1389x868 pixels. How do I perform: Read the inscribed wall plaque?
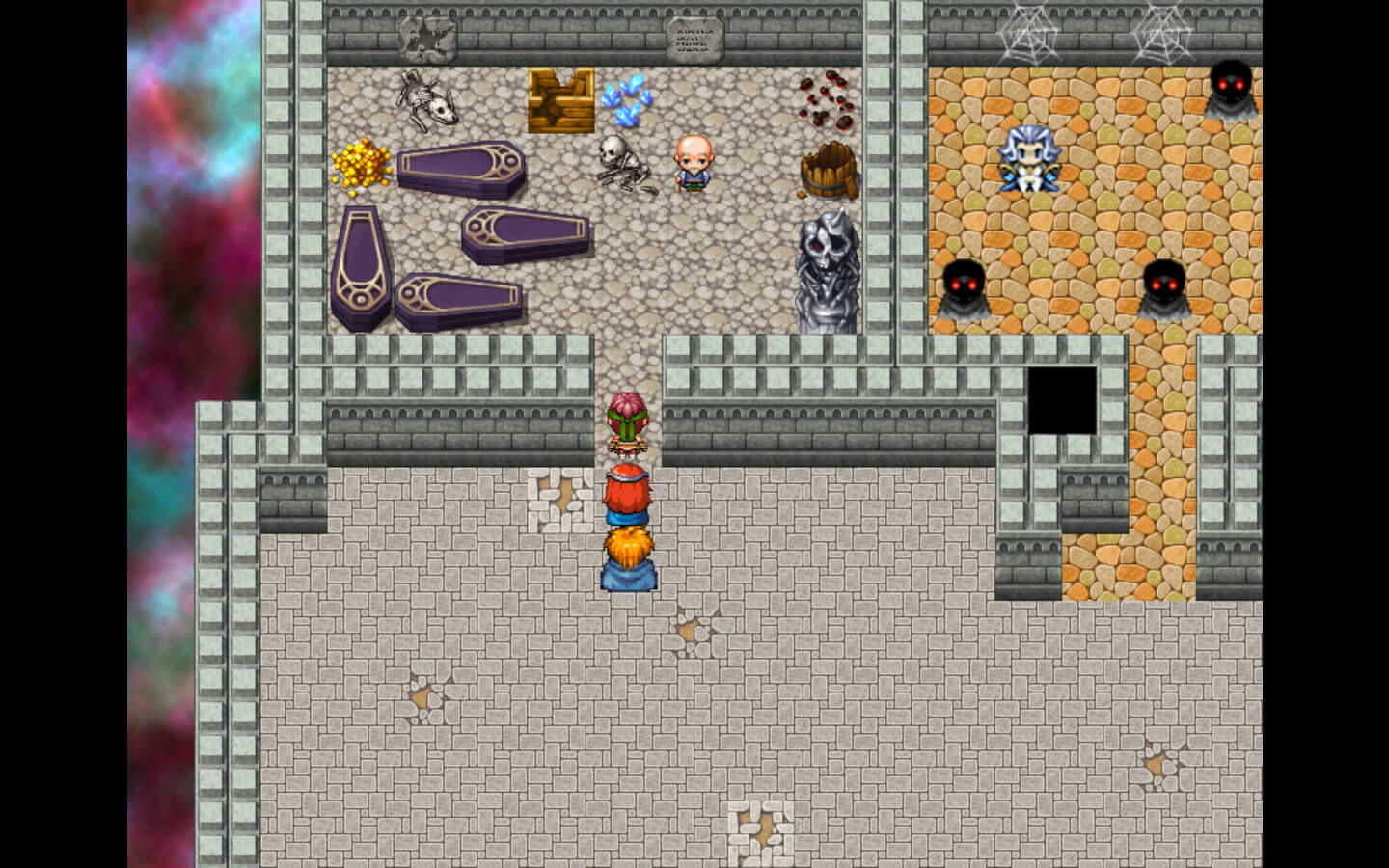[x=694, y=41]
